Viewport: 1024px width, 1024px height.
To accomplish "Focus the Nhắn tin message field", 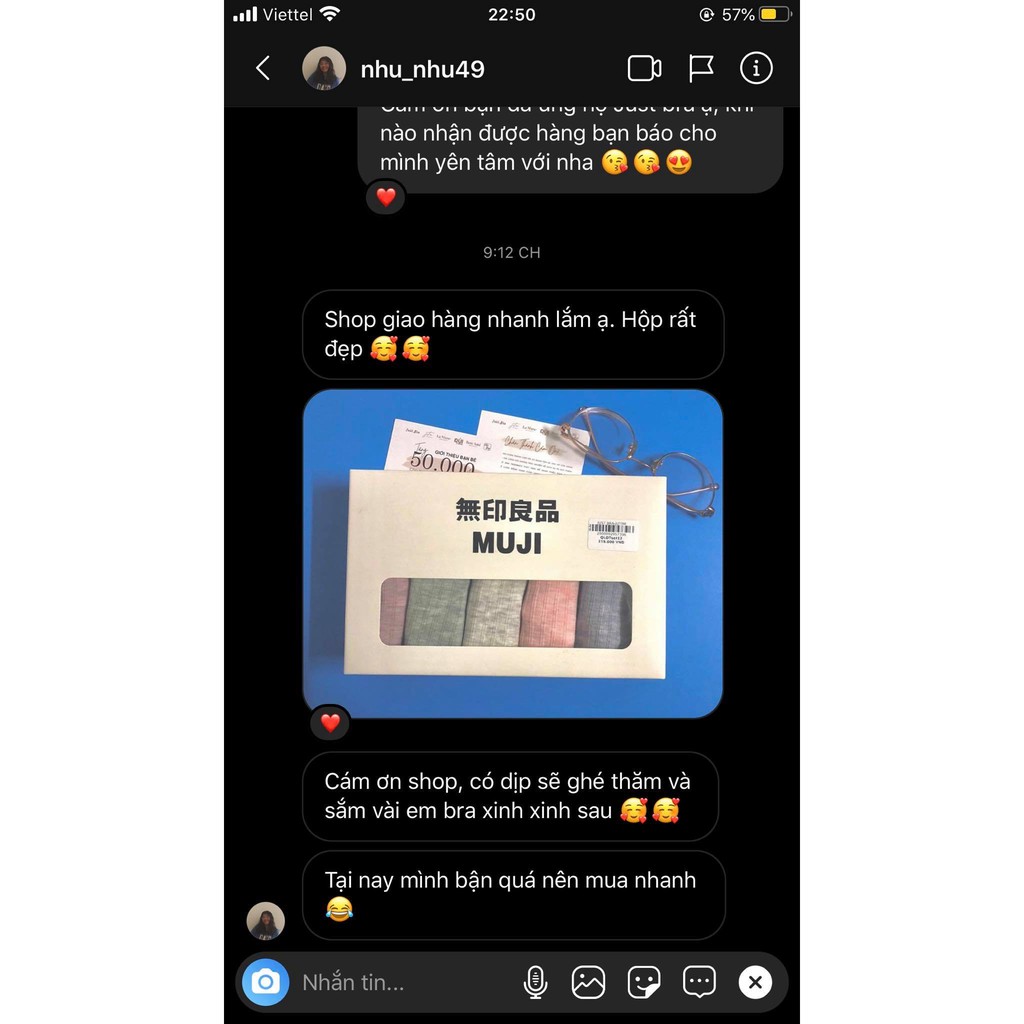I will point(400,982).
